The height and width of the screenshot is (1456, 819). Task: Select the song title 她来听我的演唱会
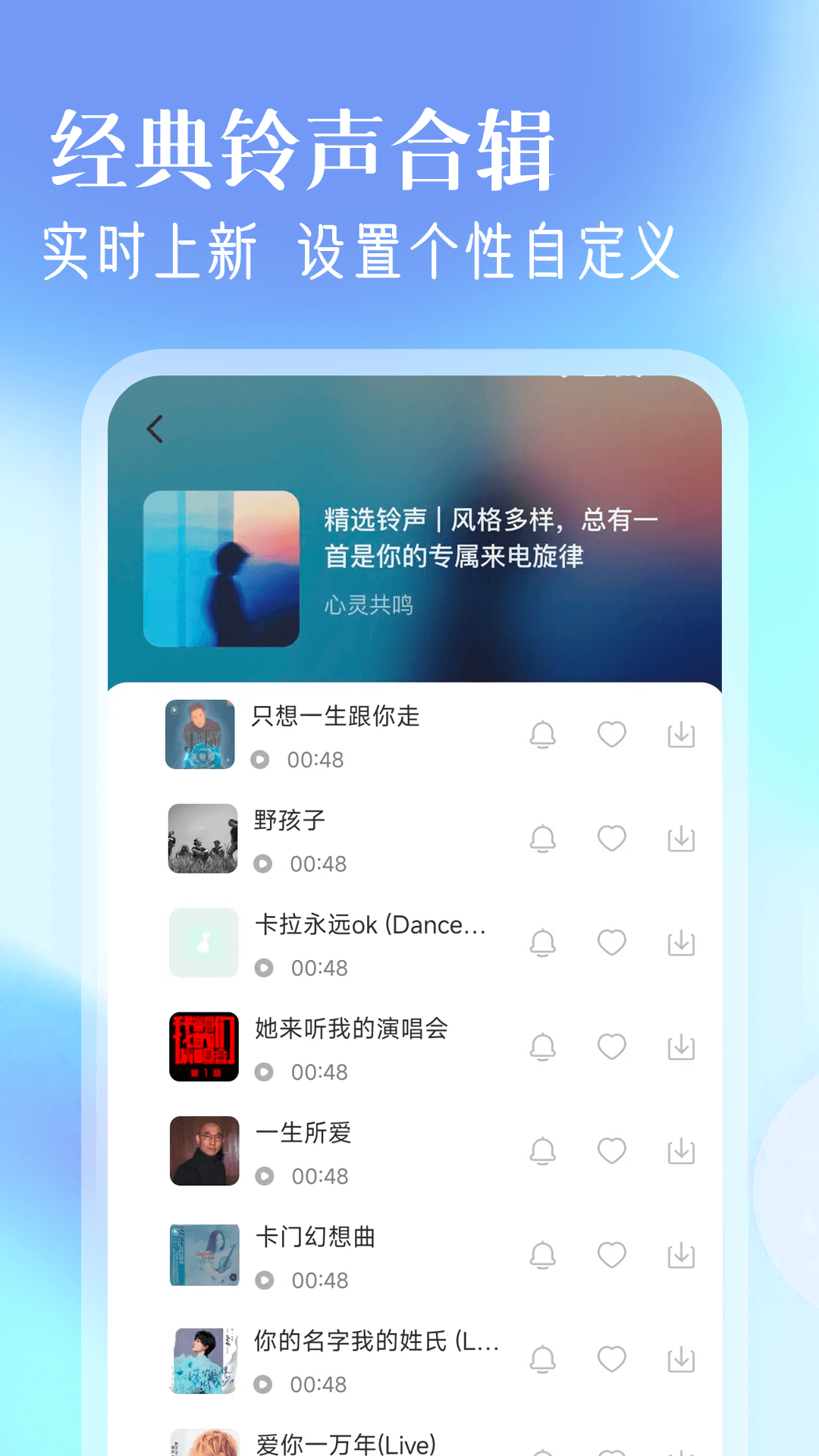point(349,1029)
